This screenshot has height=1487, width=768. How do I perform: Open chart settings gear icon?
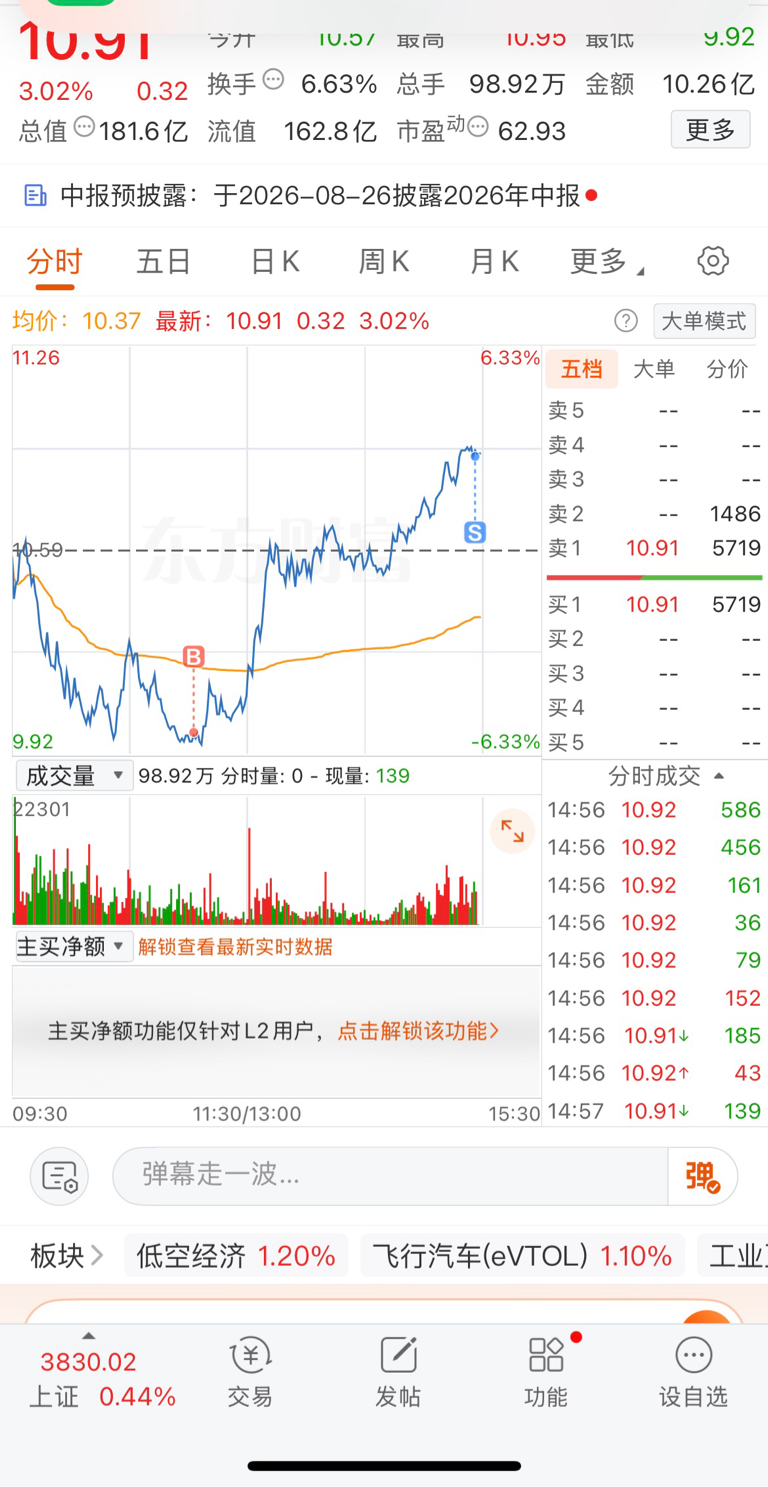(x=712, y=262)
